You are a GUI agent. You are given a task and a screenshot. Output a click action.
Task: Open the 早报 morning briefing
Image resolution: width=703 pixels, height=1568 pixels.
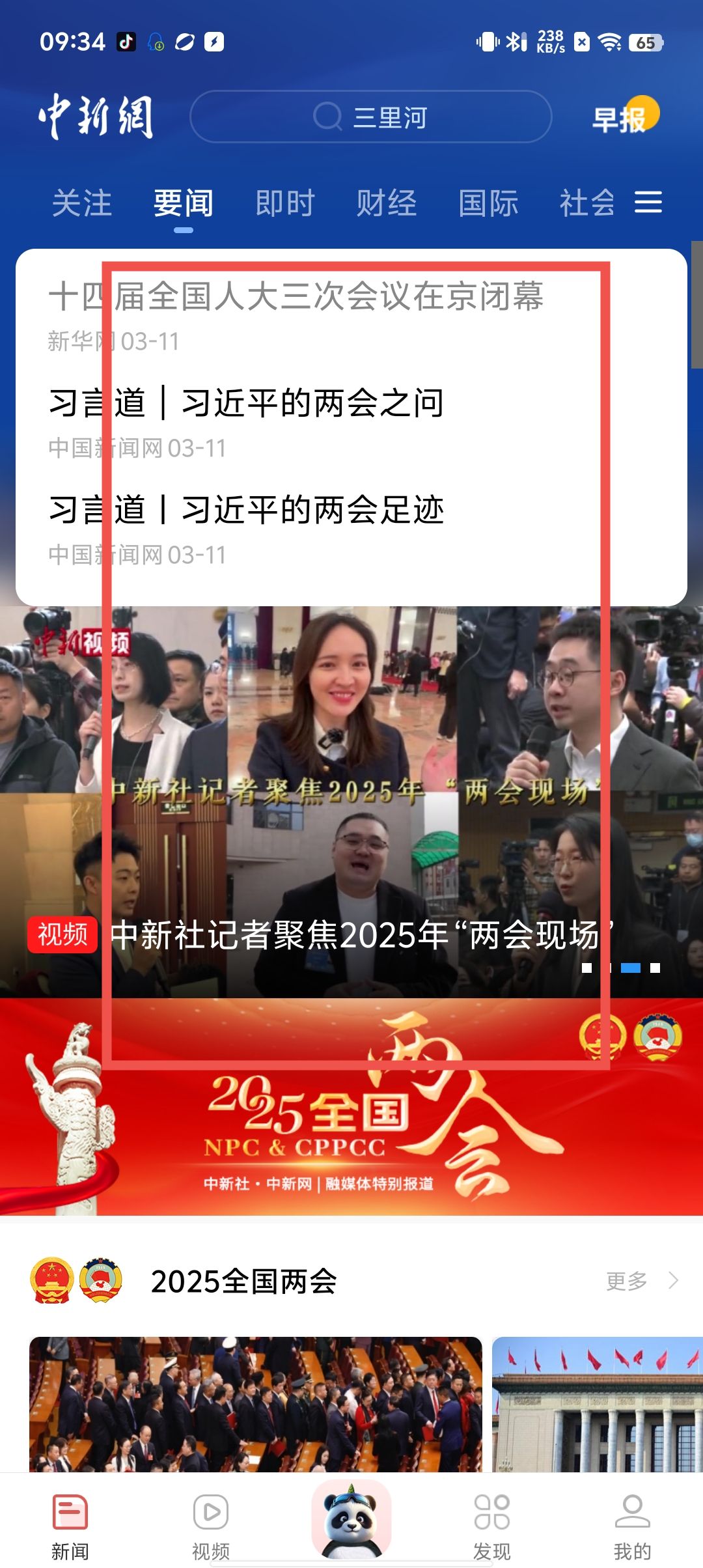click(x=624, y=117)
